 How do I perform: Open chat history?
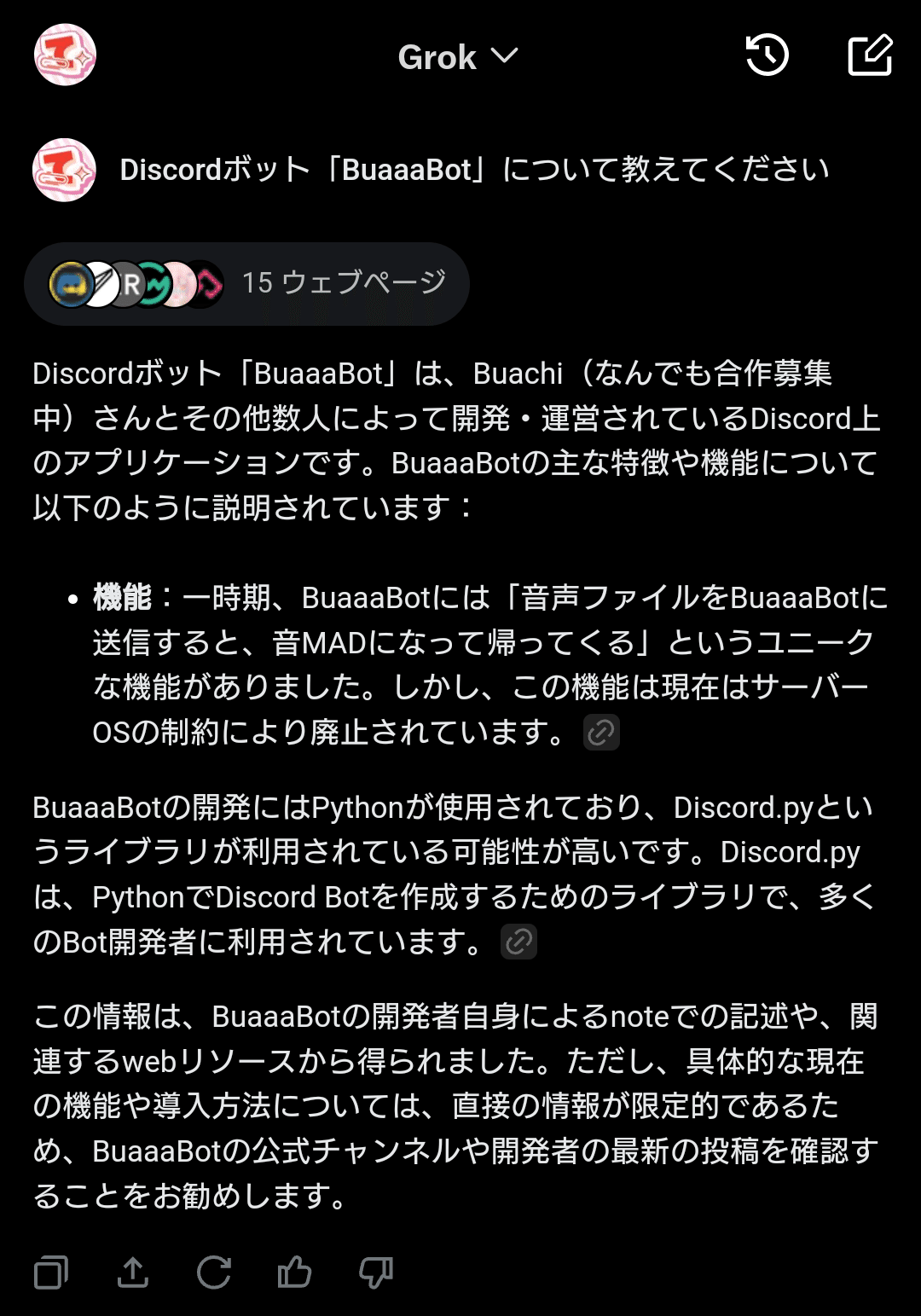tap(767, 55)
